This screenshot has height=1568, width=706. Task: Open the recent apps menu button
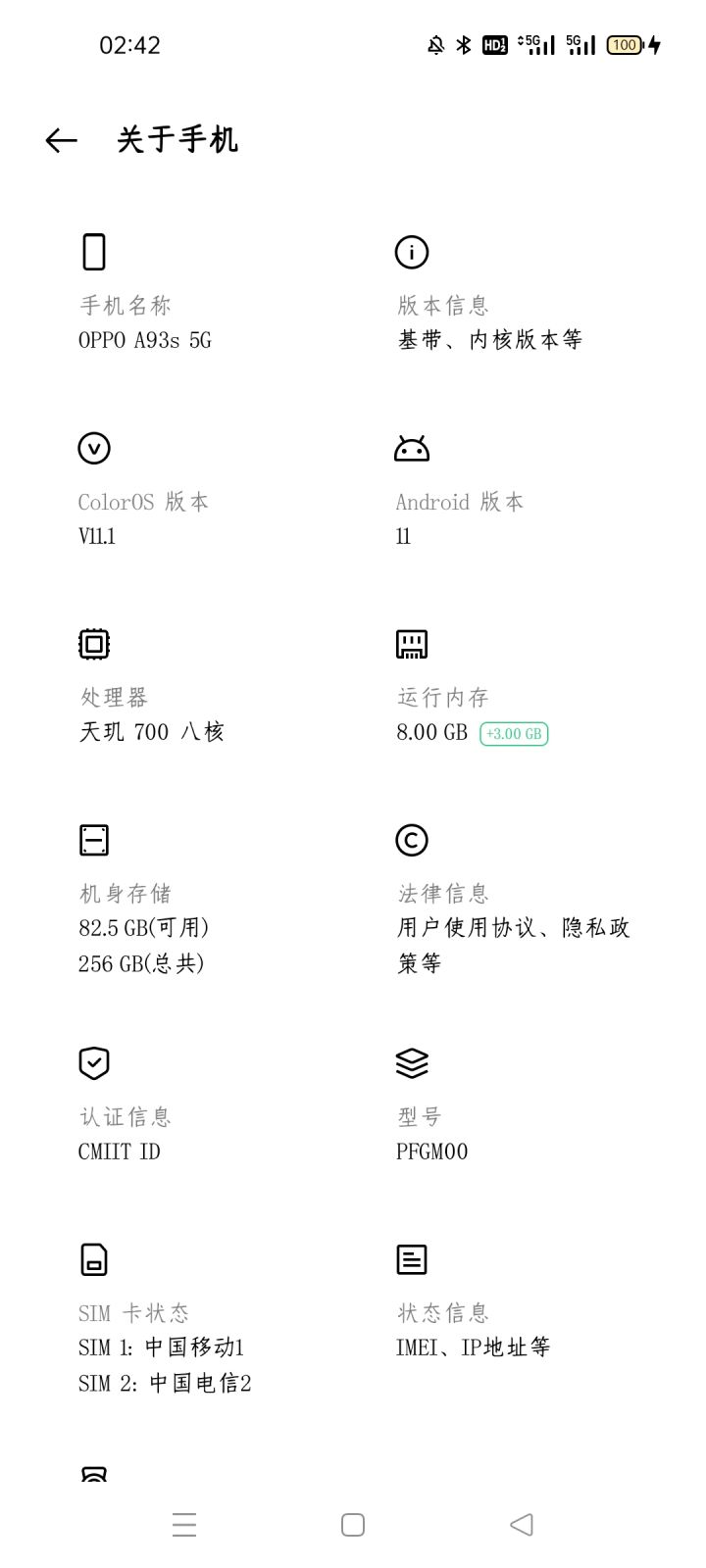pyautogui.click(x=184, y=1525)
